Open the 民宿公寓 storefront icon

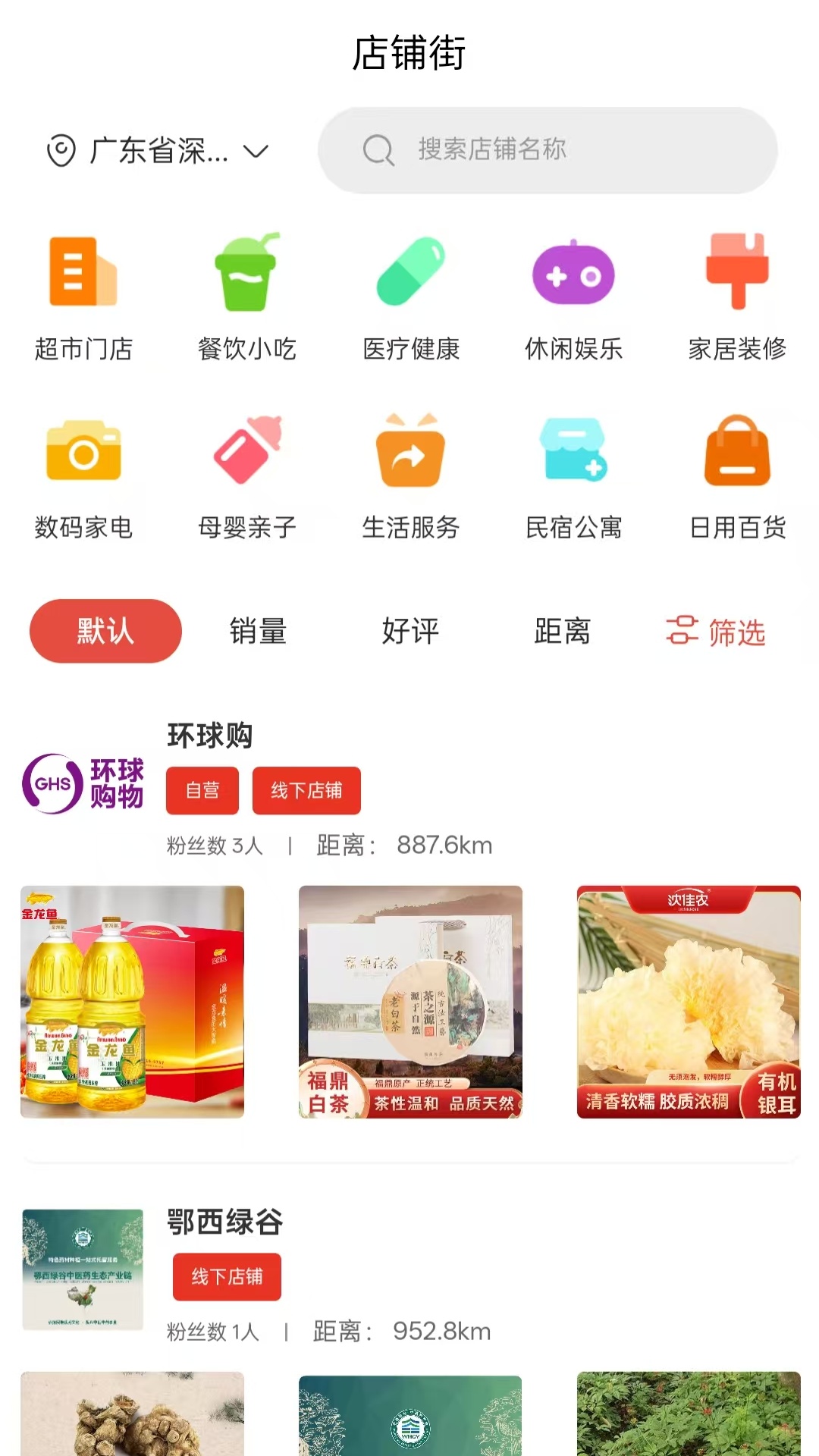click(573, 453)
